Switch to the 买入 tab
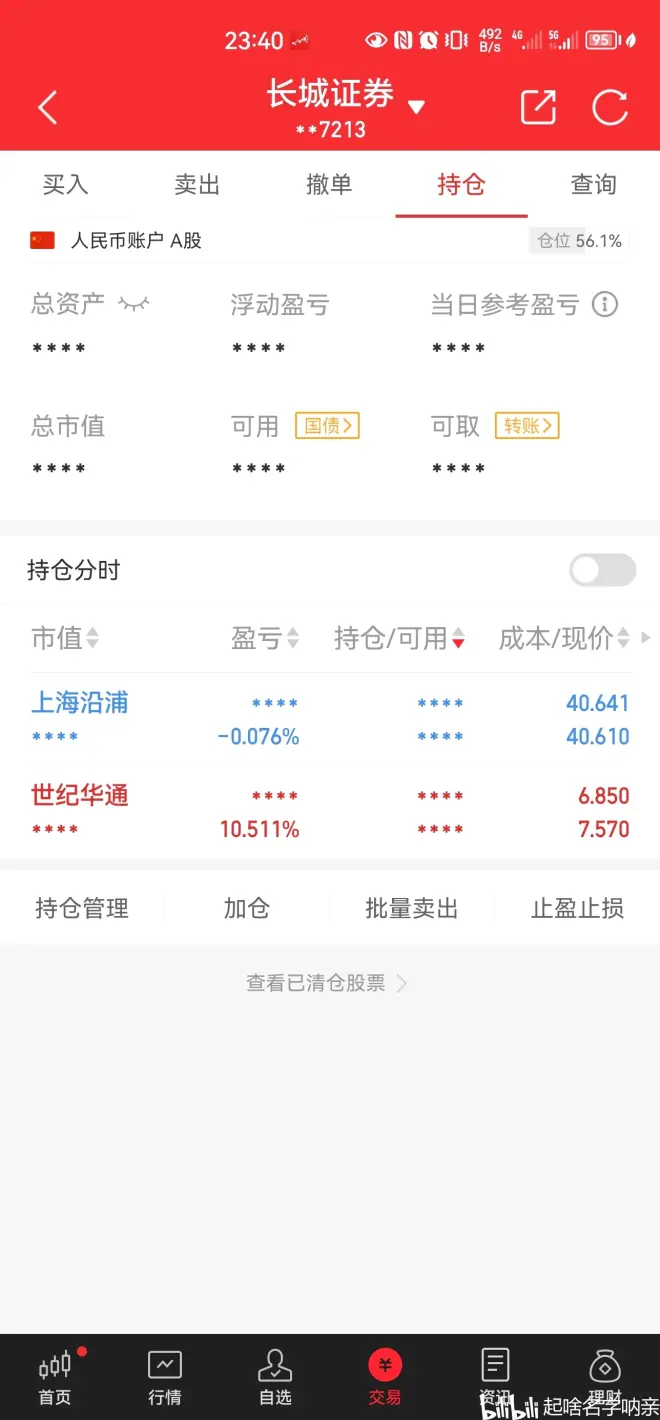Viewport: 660px width, 1420px height. pyautogui.click(x=66, y=185)
